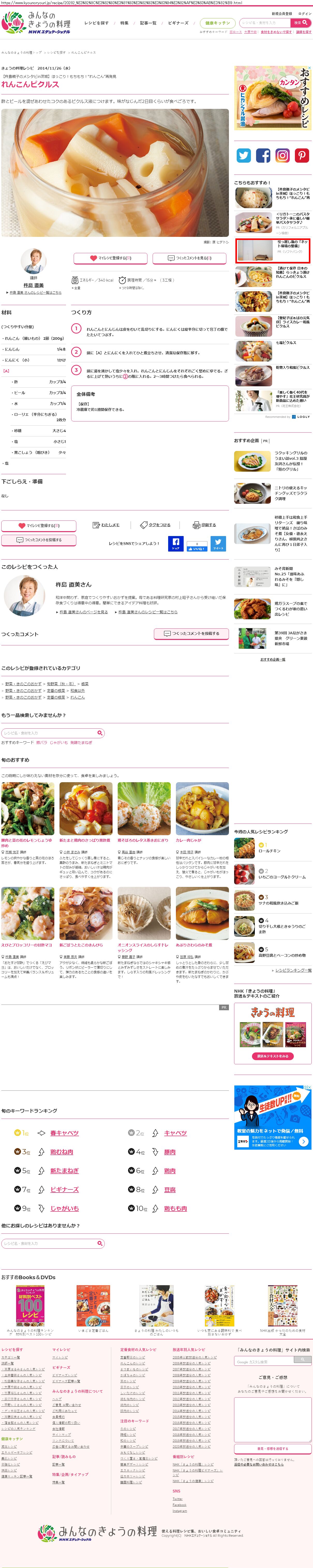Screen dimensions: 313x1568
Task: Open the Pinterest icon in the sidebar
Action: coord(302,155)
